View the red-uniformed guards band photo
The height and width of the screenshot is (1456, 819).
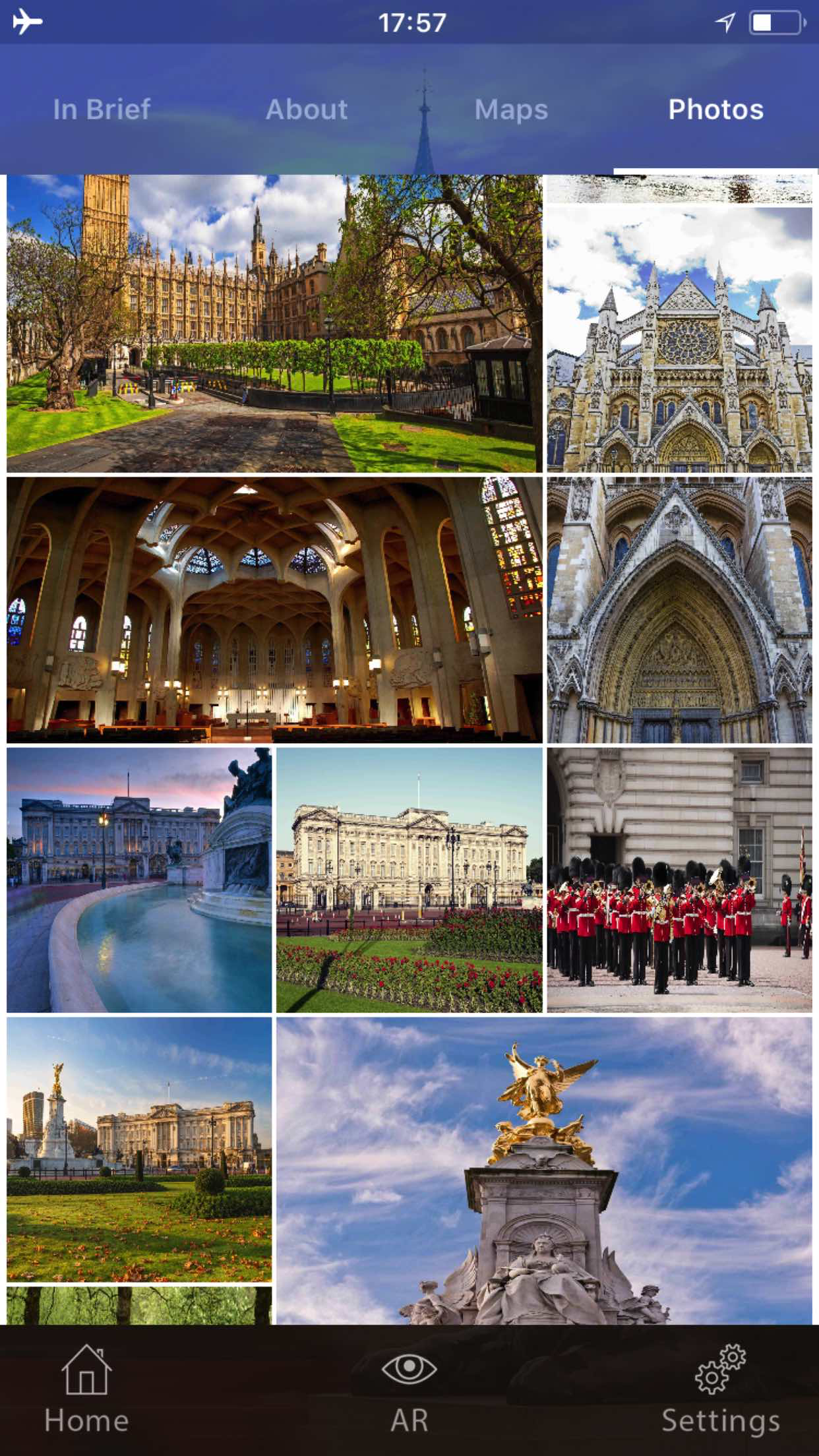tap(679, 880)
